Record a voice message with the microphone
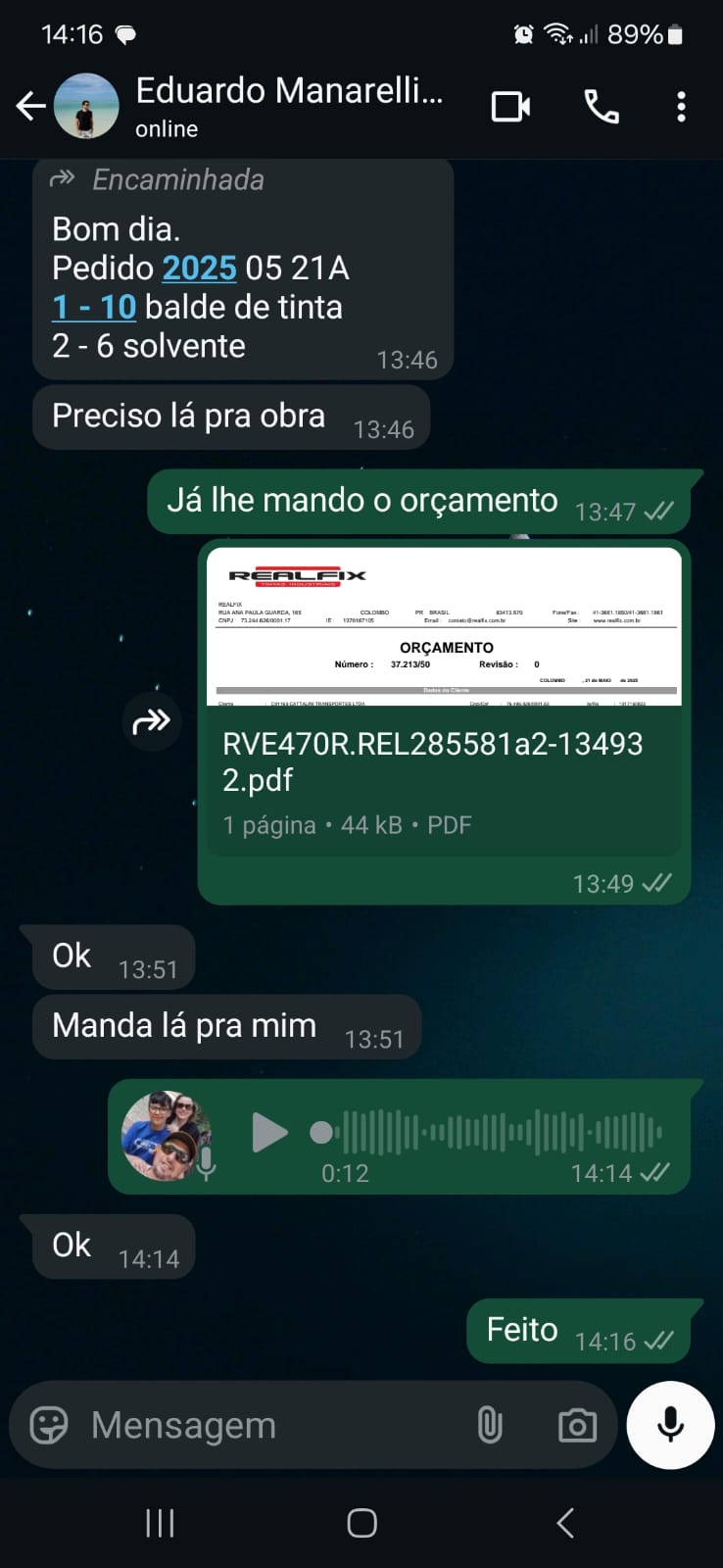Image resolution: width=723 pixels, height=1568 pixels. click(670, 1425)
